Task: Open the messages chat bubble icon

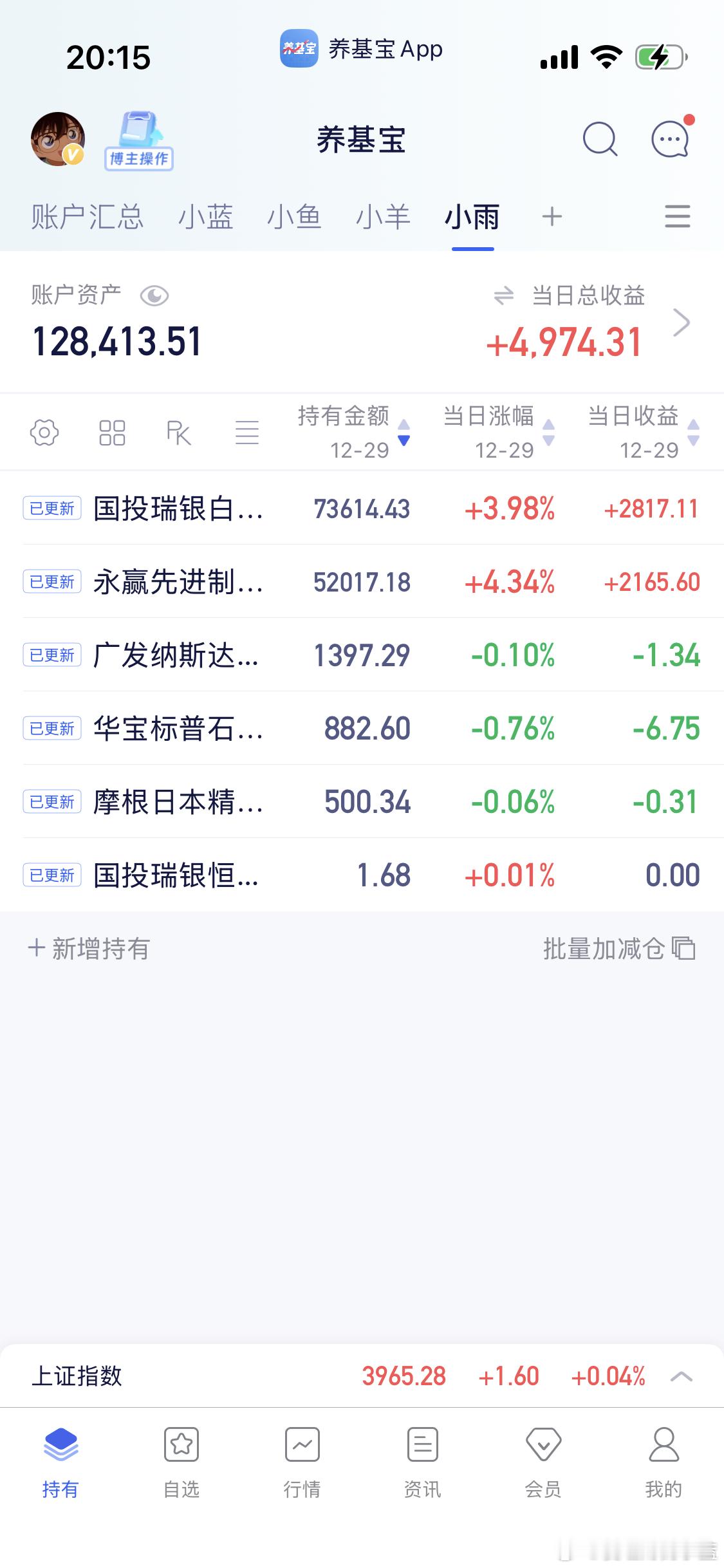Action: pos(670,139)
